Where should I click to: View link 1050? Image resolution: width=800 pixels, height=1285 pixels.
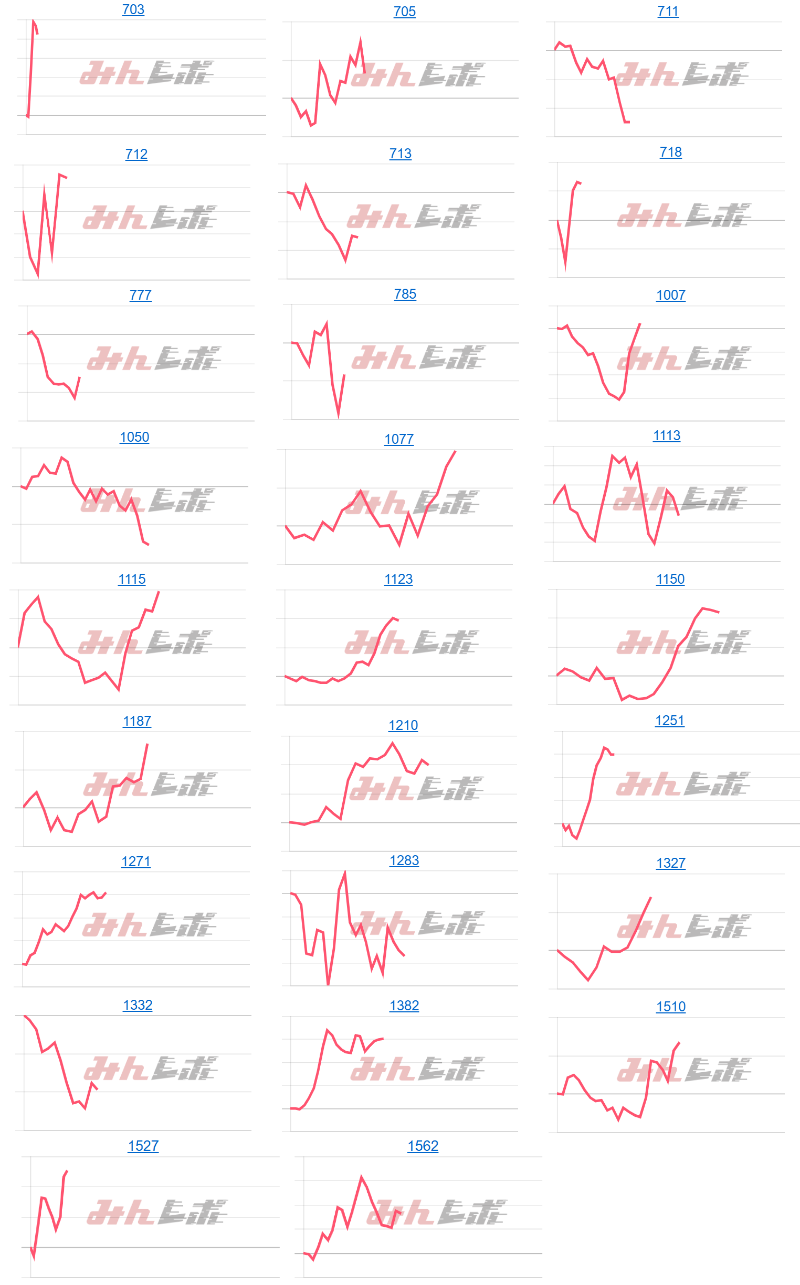(134, 437)
